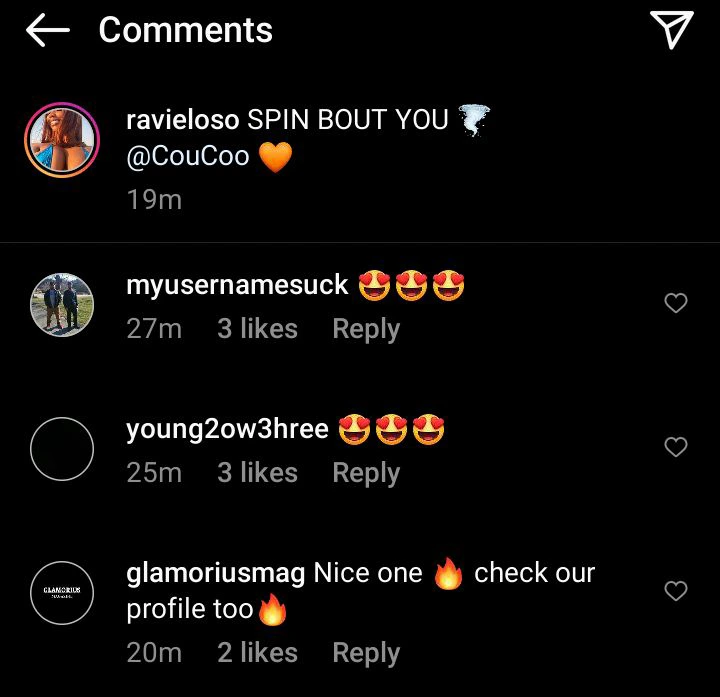Open the @CouCoo mention link
This screenshot has height=697, width=720.
(188, 158)
